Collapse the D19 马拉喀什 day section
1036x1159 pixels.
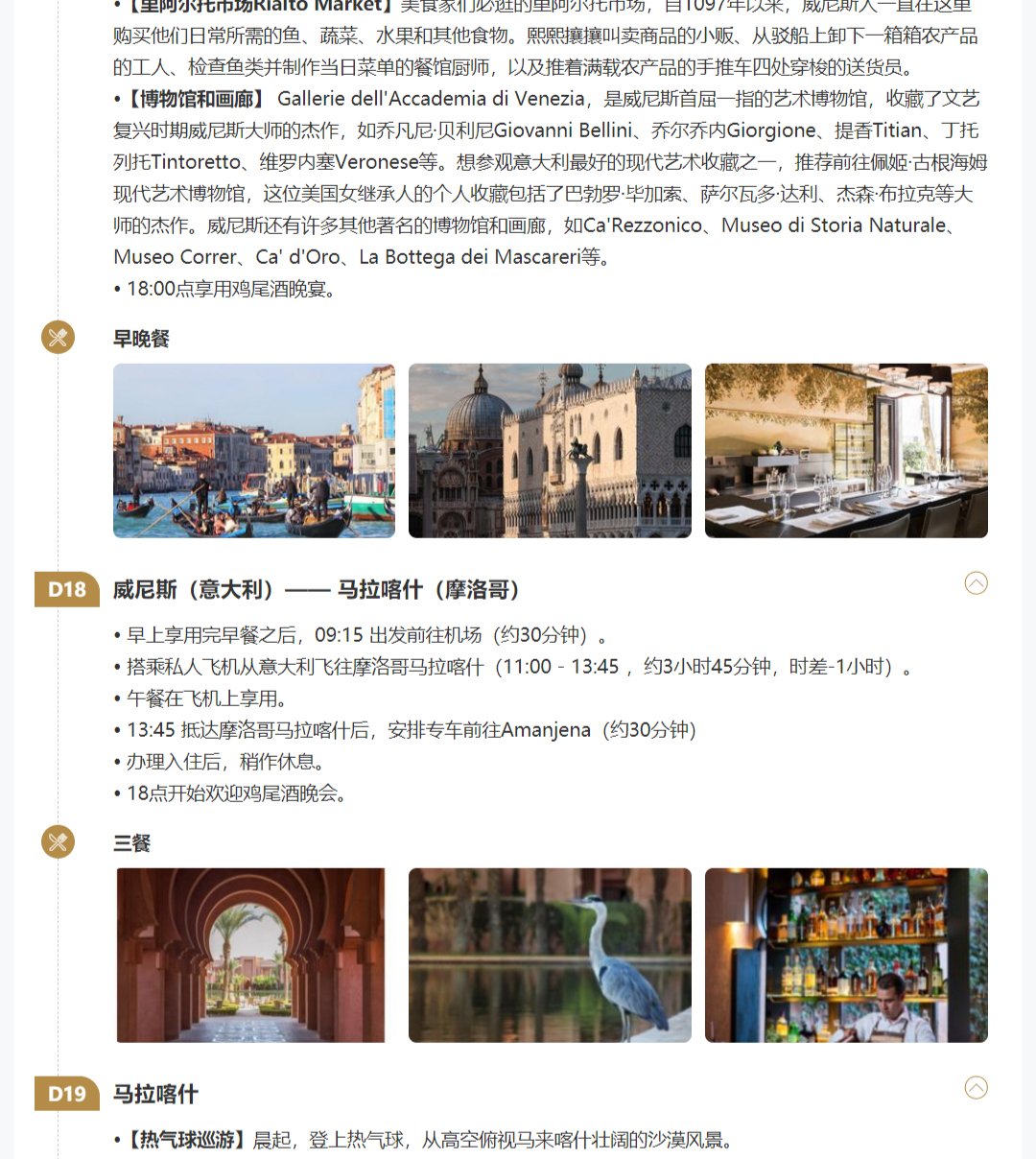pos(976,1088)
